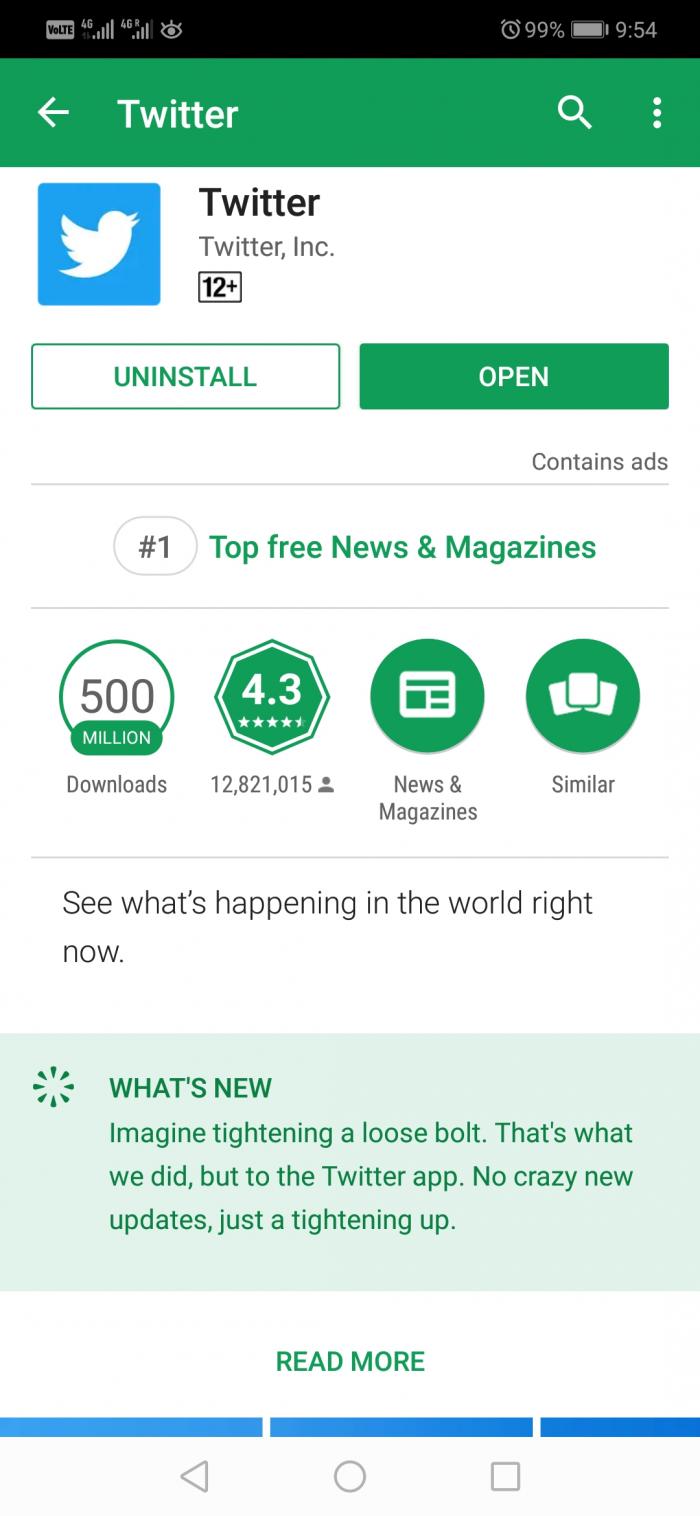This screenshot has width=700, height=1516.
Task: Show similar apps
Action: coord(582,697)
